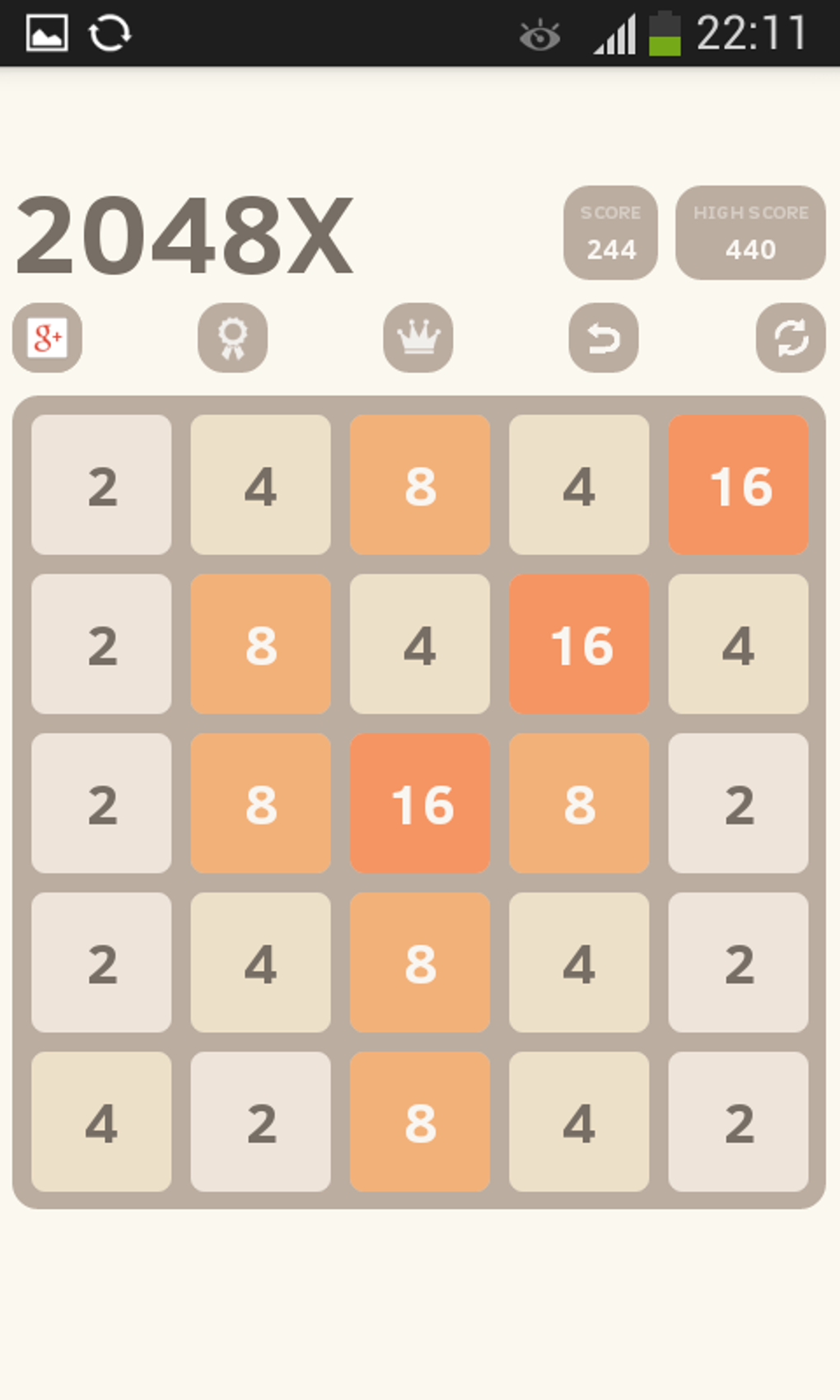The image size is (840, 1400).
Task: Tap the eye icon in status bar
Action: tap(537, 35)
